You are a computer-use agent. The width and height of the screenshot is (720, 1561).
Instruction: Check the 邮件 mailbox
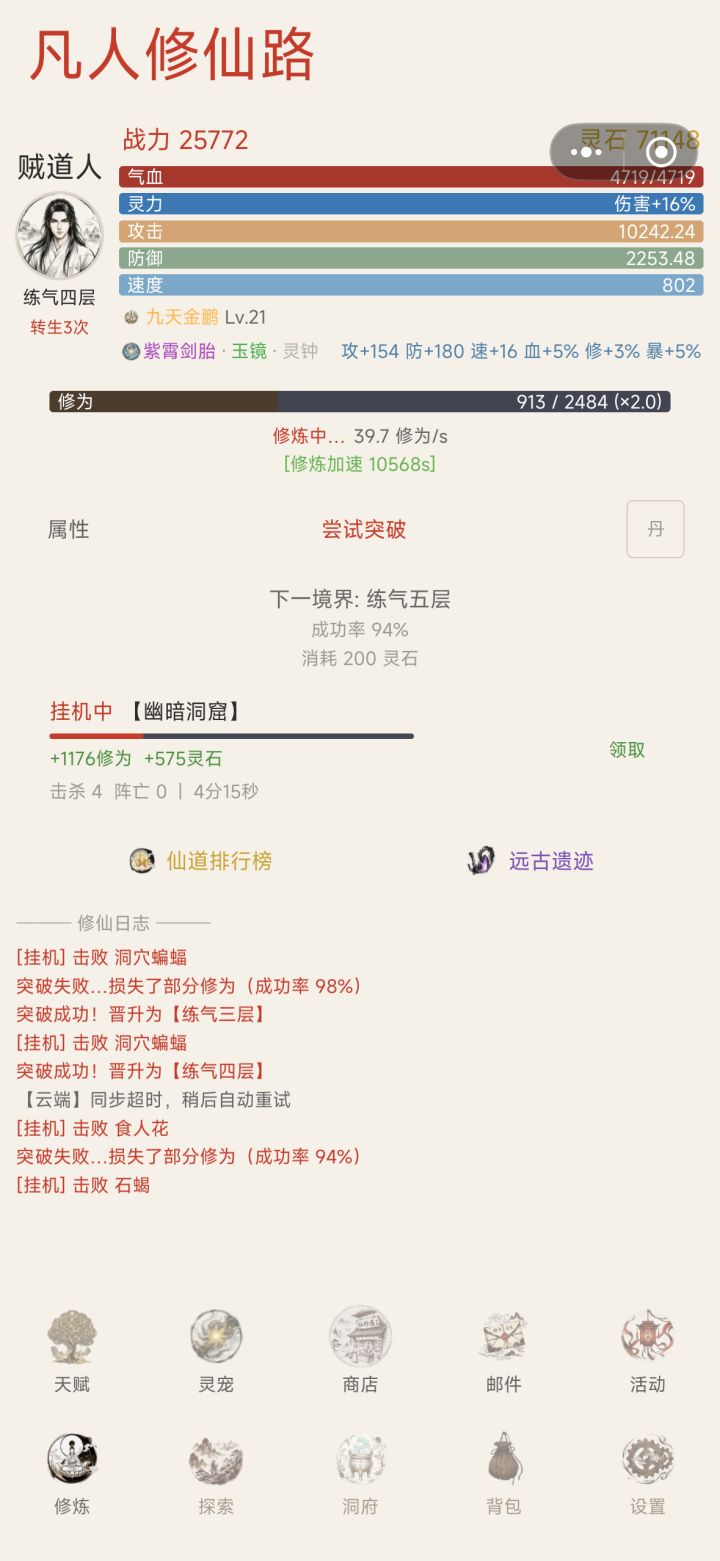[x=504, y=1350]
